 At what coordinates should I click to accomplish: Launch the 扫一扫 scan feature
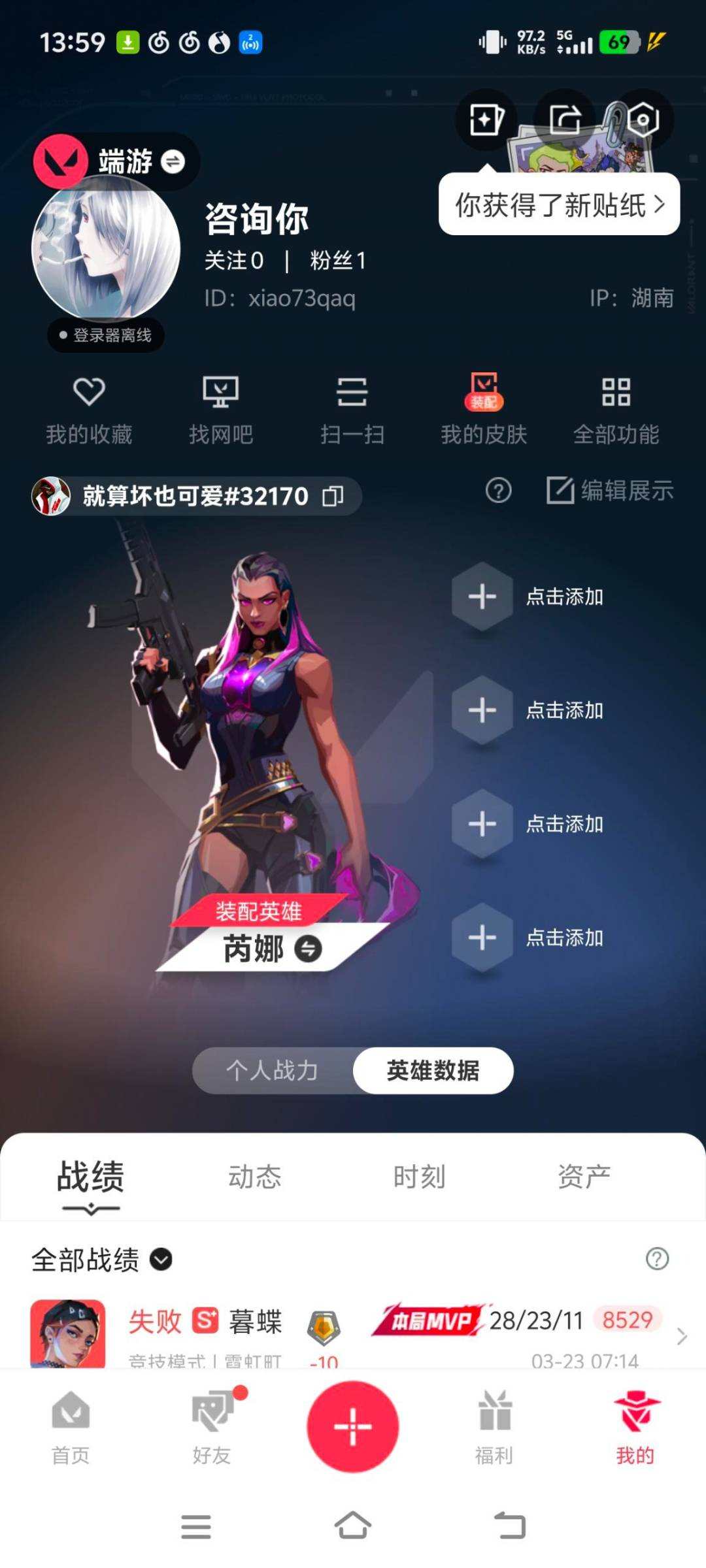353,408
